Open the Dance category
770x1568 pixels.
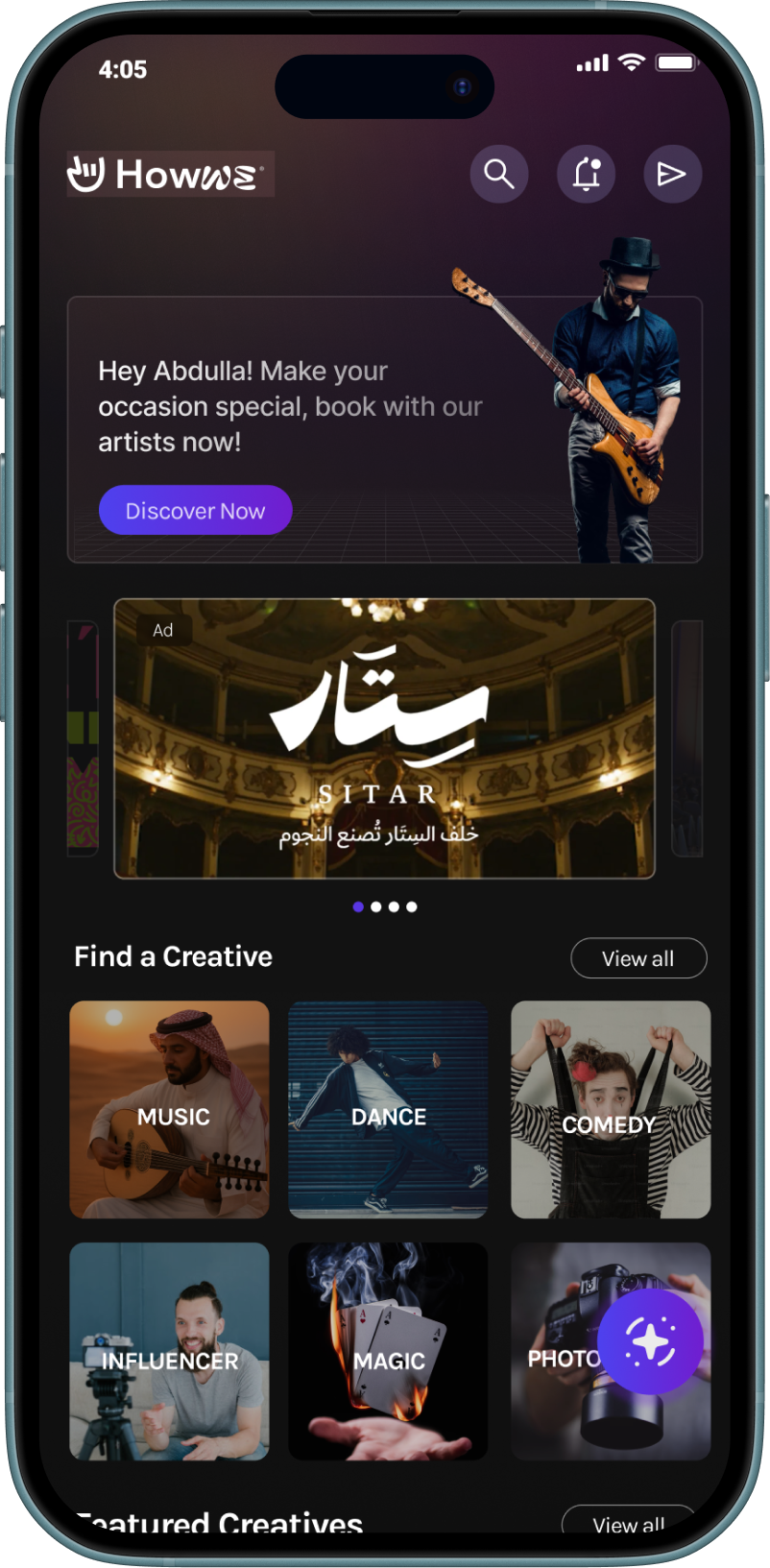coord(388,1109)
